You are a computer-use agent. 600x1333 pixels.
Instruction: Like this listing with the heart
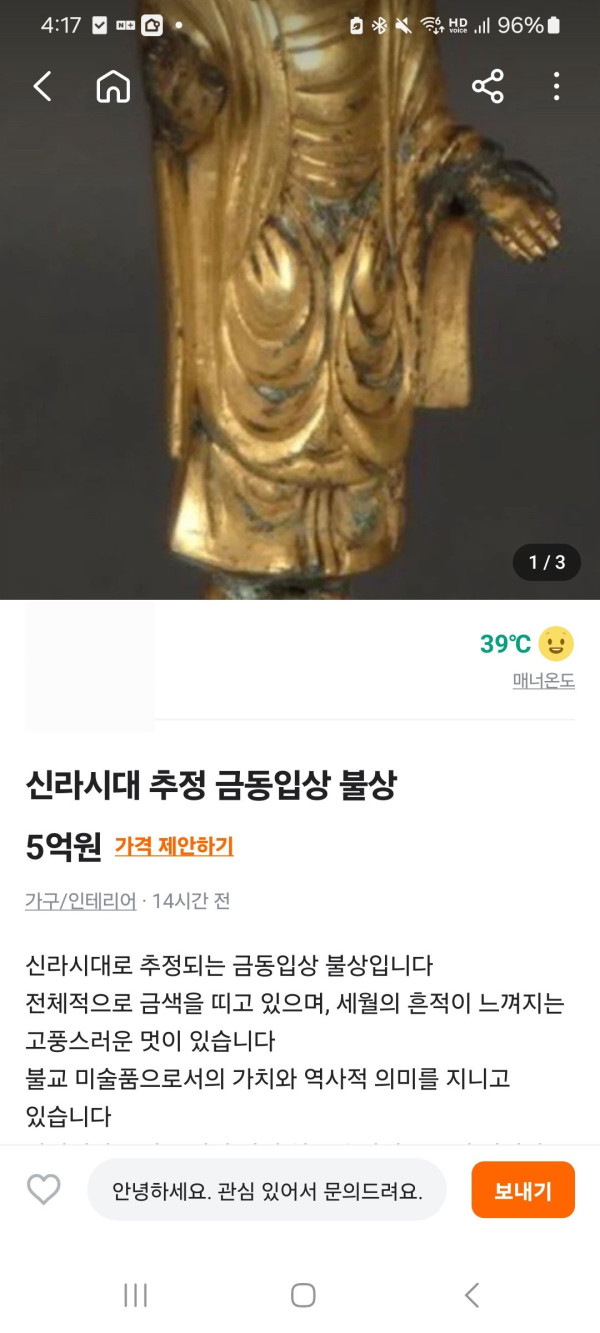43,1189
